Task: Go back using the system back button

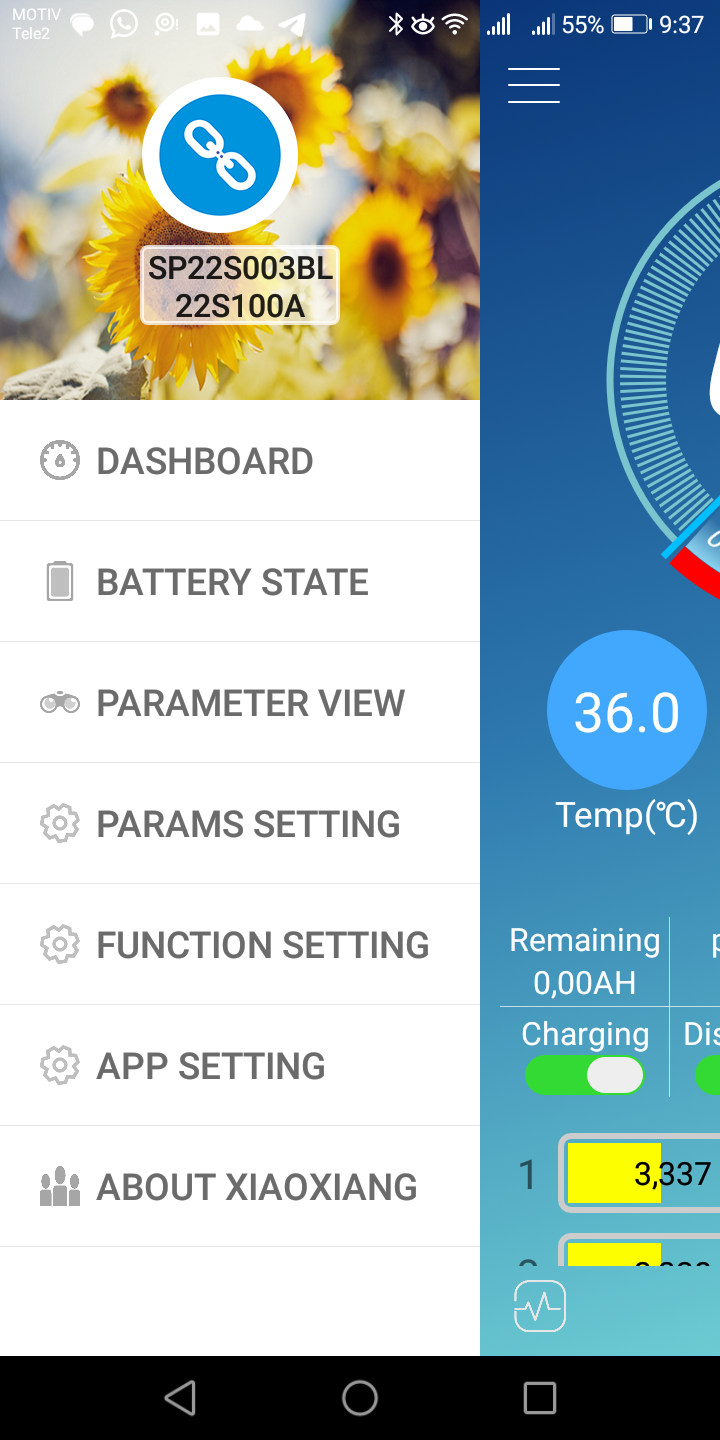Action: click(180, 1398)
